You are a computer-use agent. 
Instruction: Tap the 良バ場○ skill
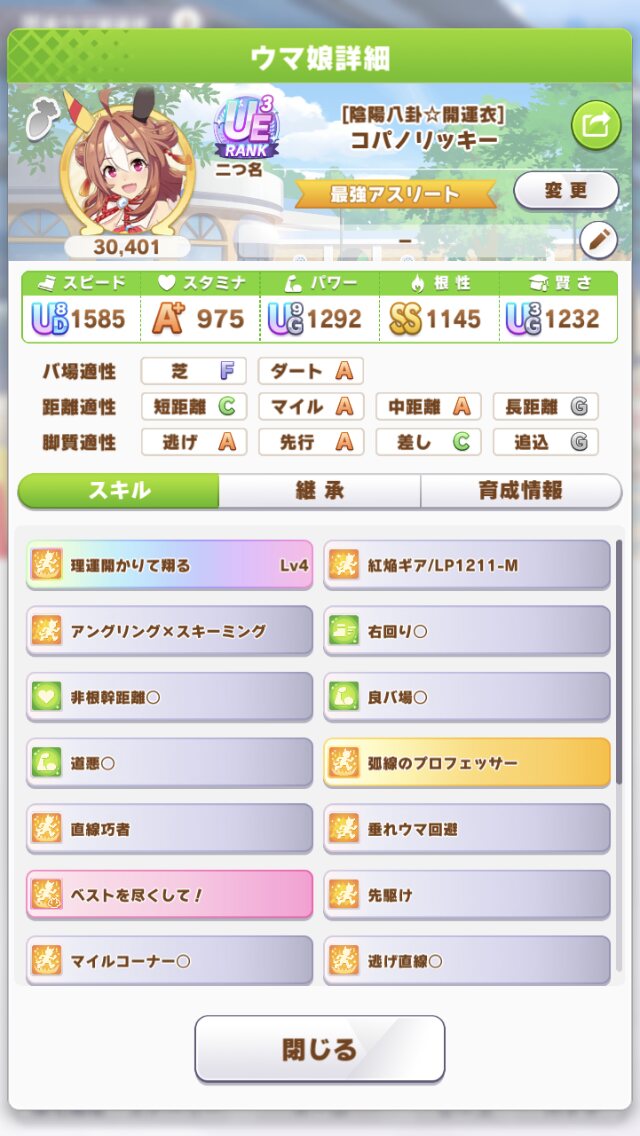tap(467, 698)
